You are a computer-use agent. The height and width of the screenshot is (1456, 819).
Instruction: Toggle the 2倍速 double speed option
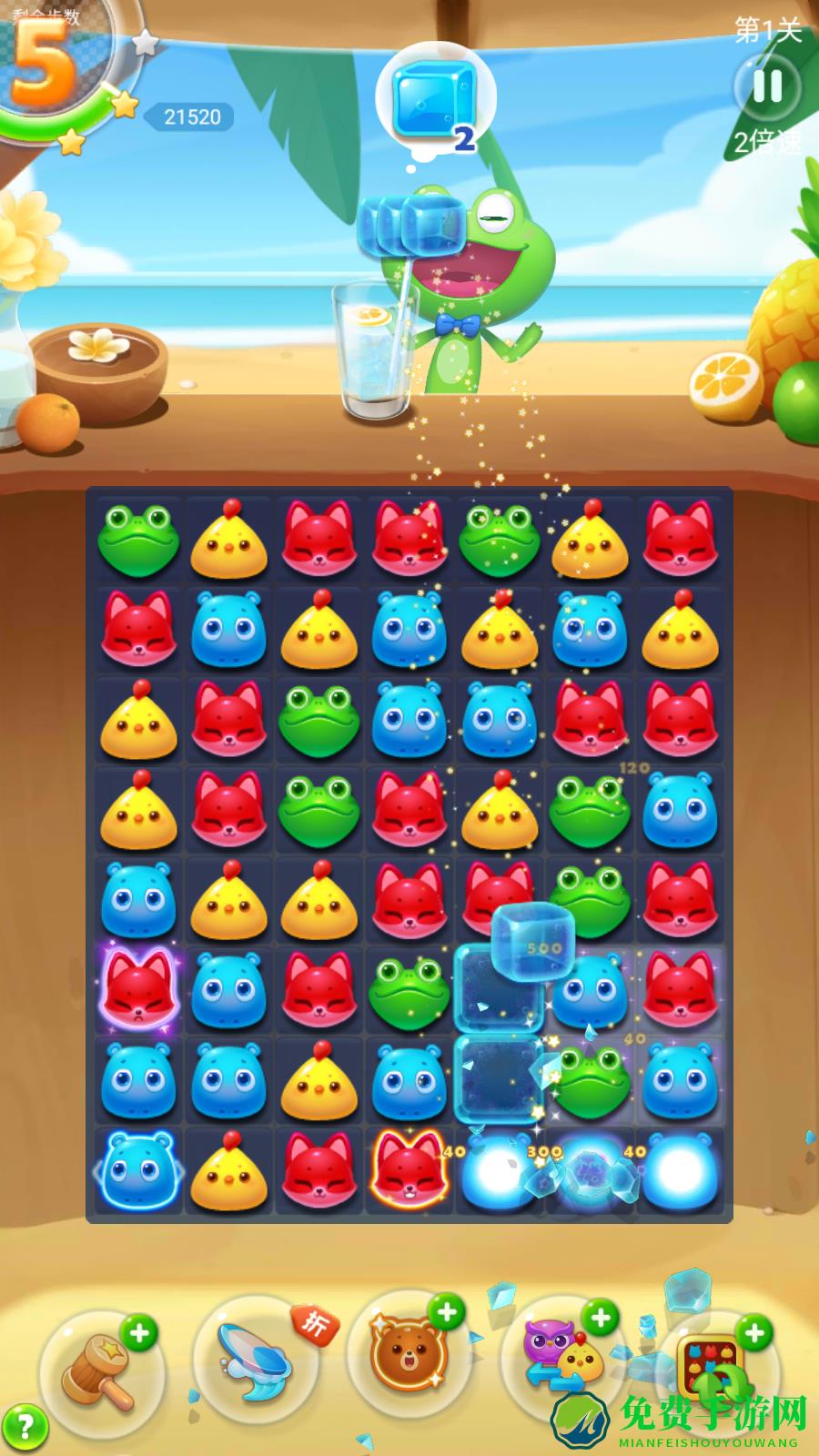pos(768,141)
